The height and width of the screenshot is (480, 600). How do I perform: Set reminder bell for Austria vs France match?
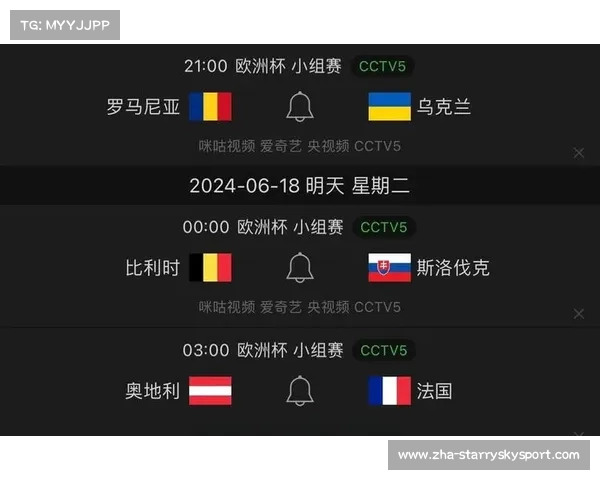click(299, 390)
